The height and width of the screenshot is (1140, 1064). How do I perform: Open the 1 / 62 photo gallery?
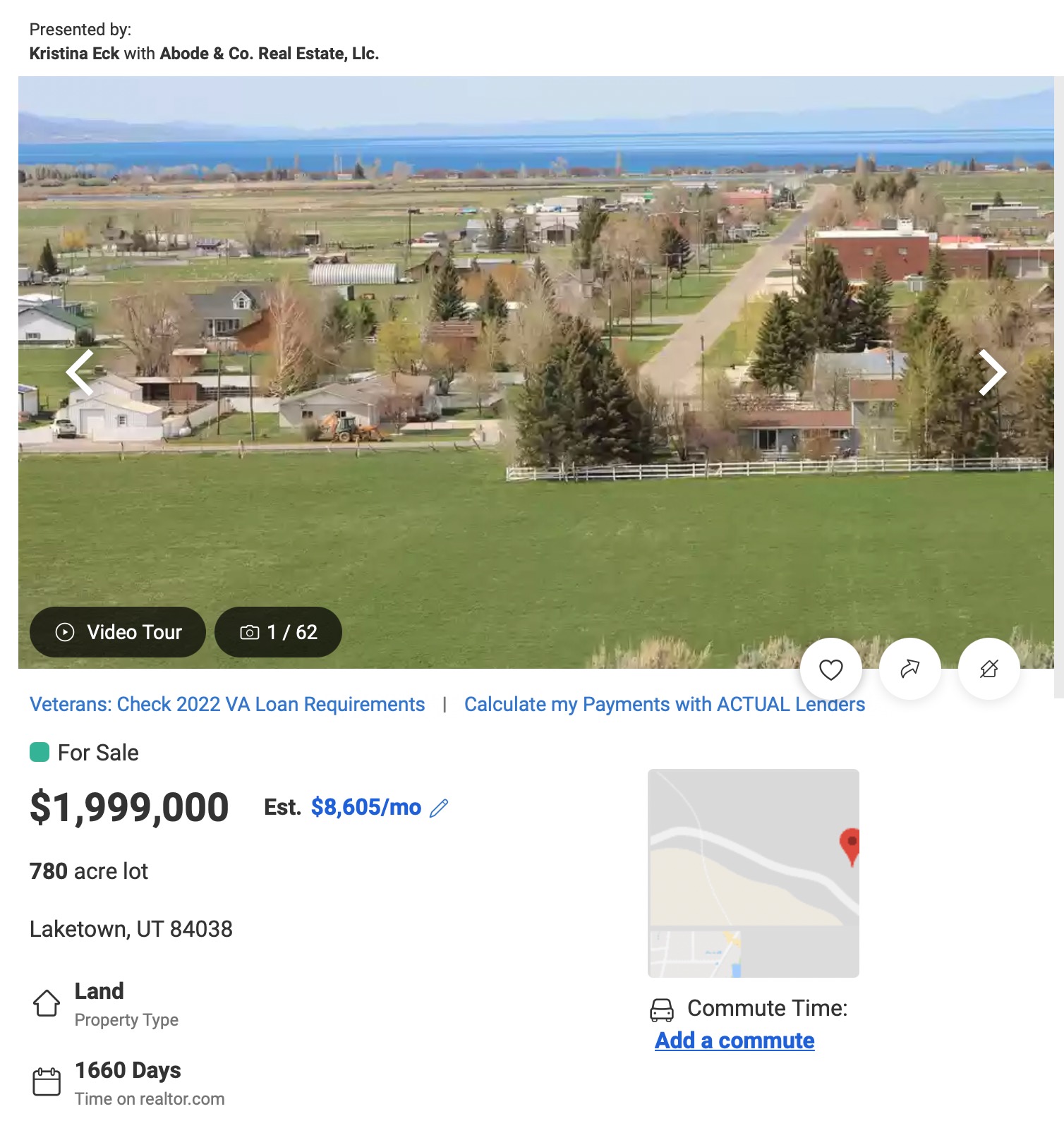tap(279, 632)
